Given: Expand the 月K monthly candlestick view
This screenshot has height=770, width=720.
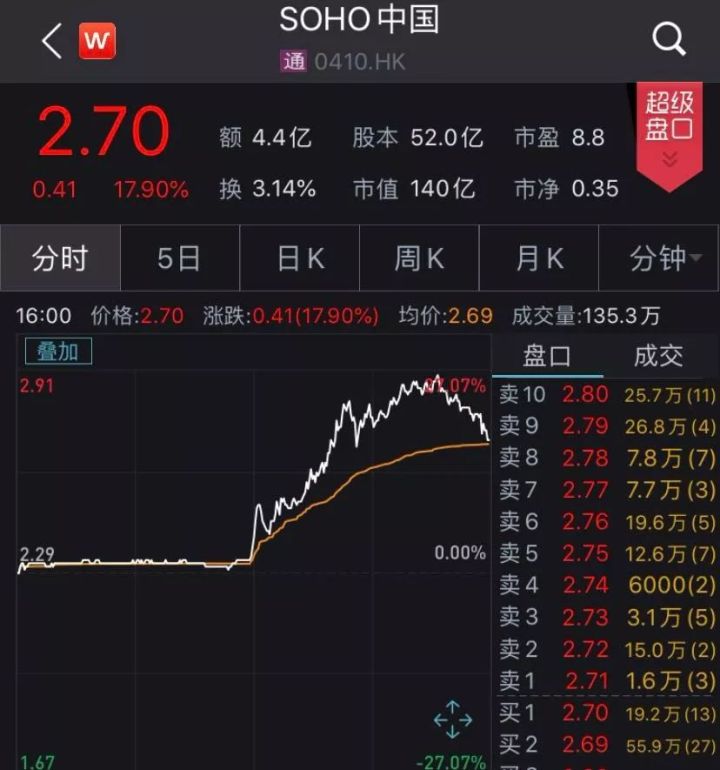Looking at the screenshot, I should tap(540, 258).
